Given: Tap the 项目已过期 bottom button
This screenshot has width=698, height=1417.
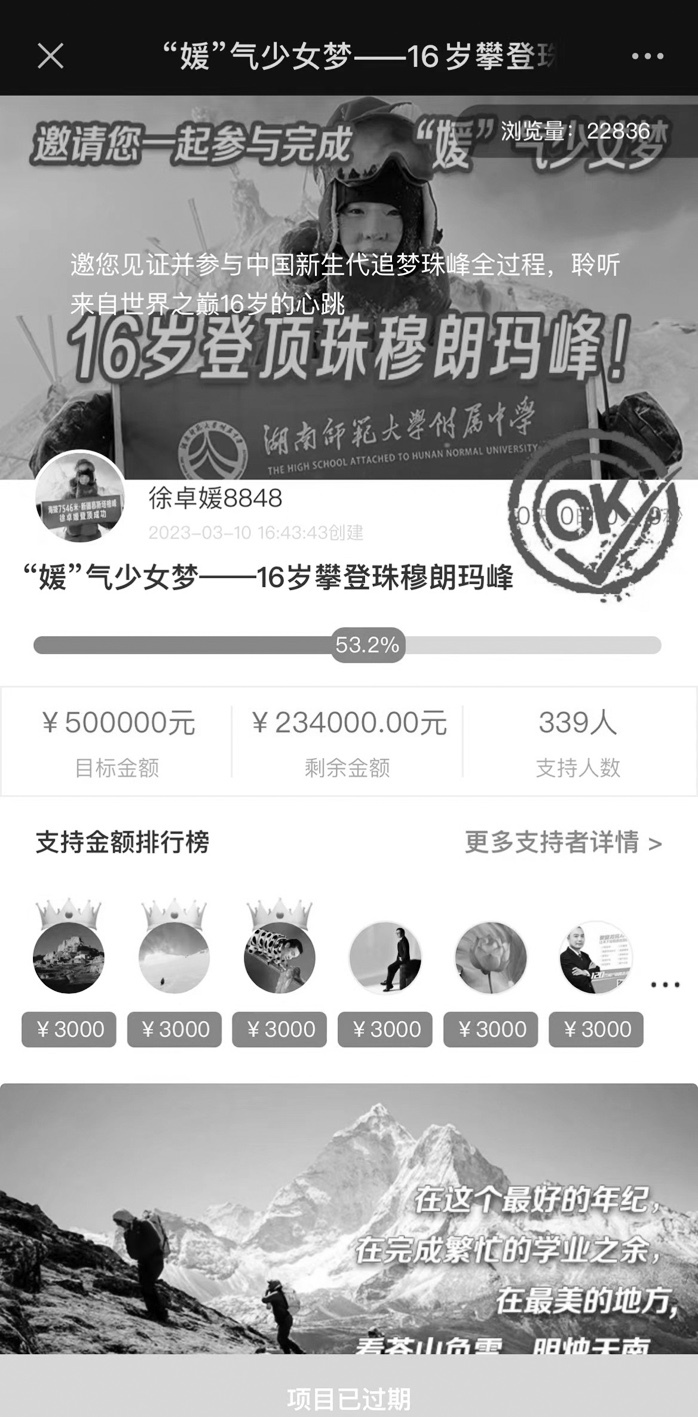Looking at the screenshot, I should pyautogui.click(x=349, y=1397).
